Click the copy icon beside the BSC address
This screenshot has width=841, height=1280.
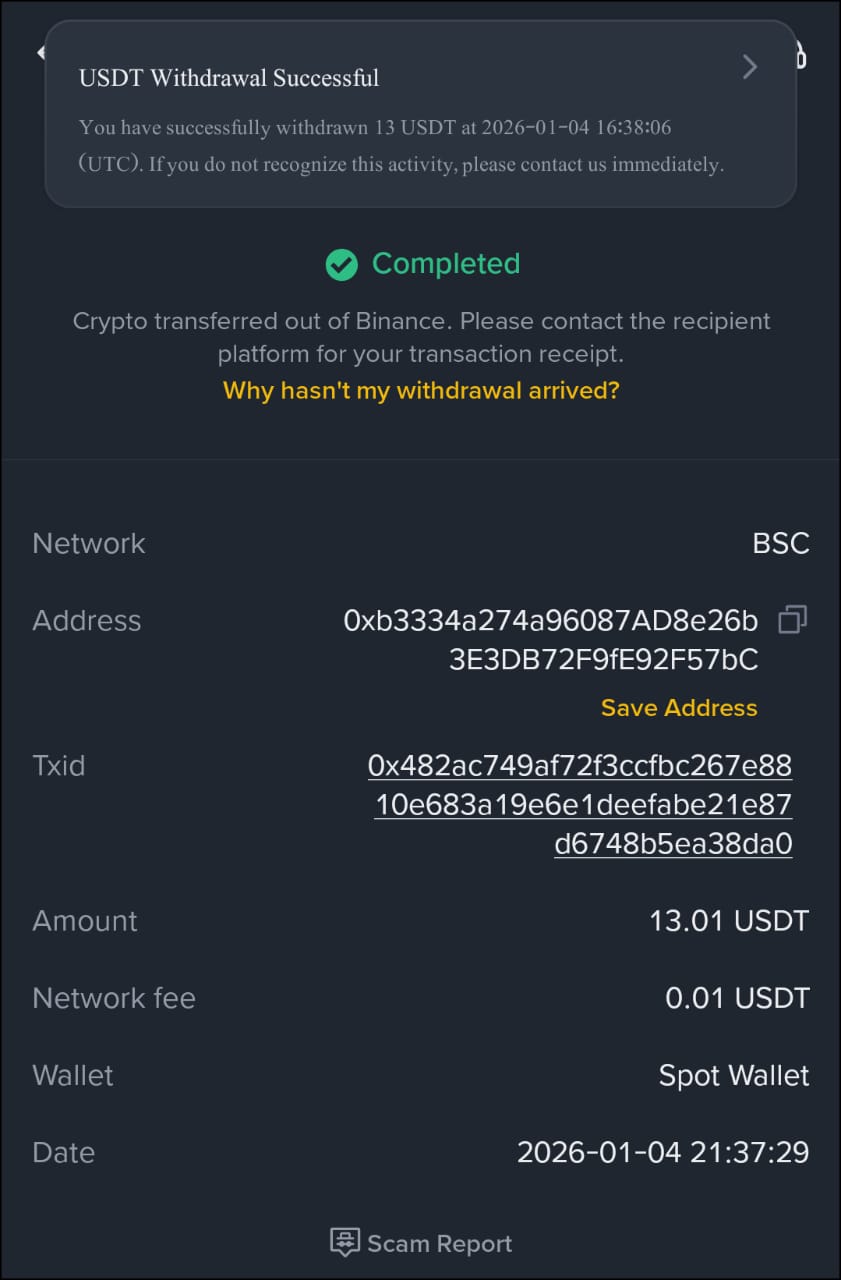click(x=792, y=620)
